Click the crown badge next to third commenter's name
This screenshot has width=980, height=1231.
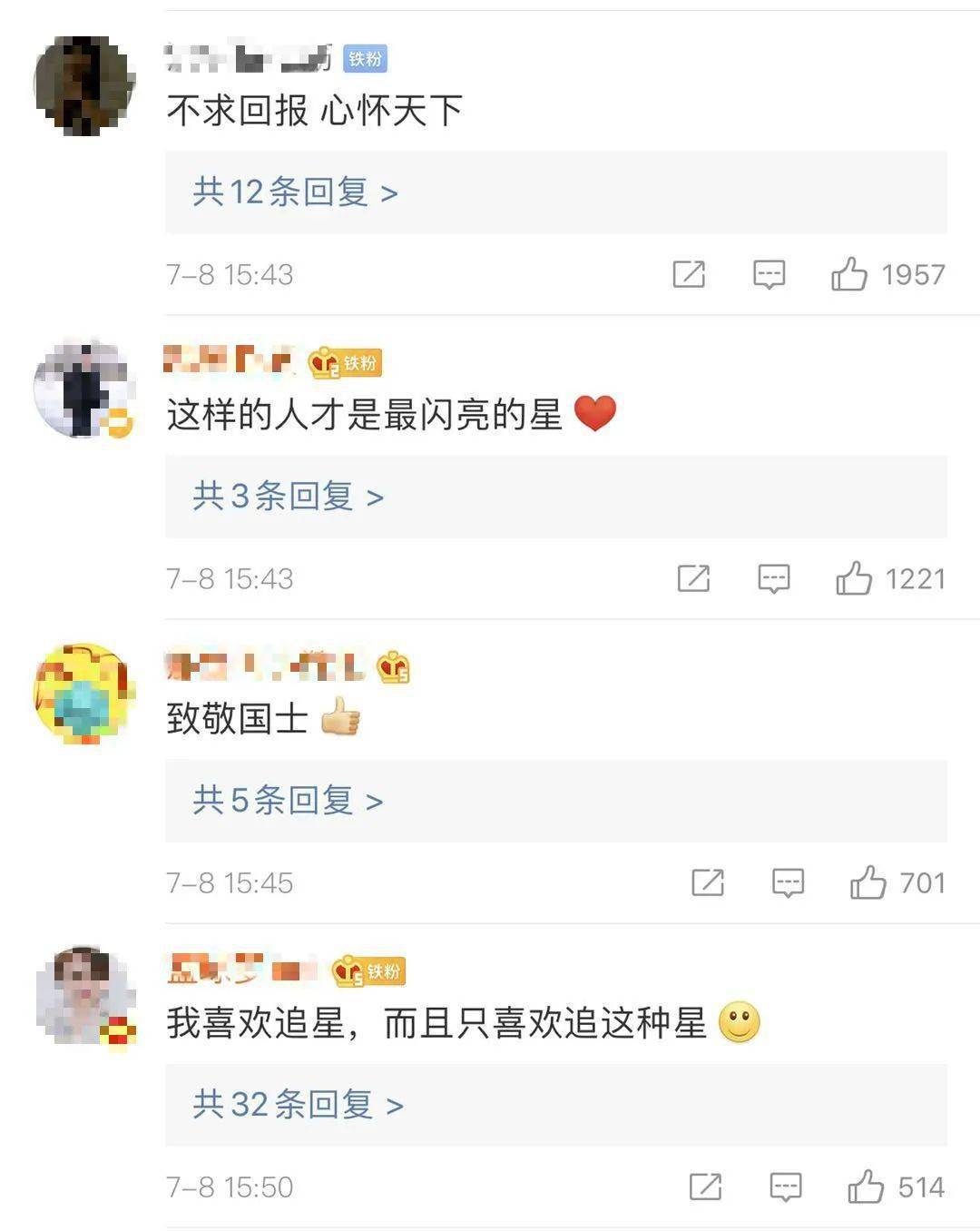click(x=394, y=667)
